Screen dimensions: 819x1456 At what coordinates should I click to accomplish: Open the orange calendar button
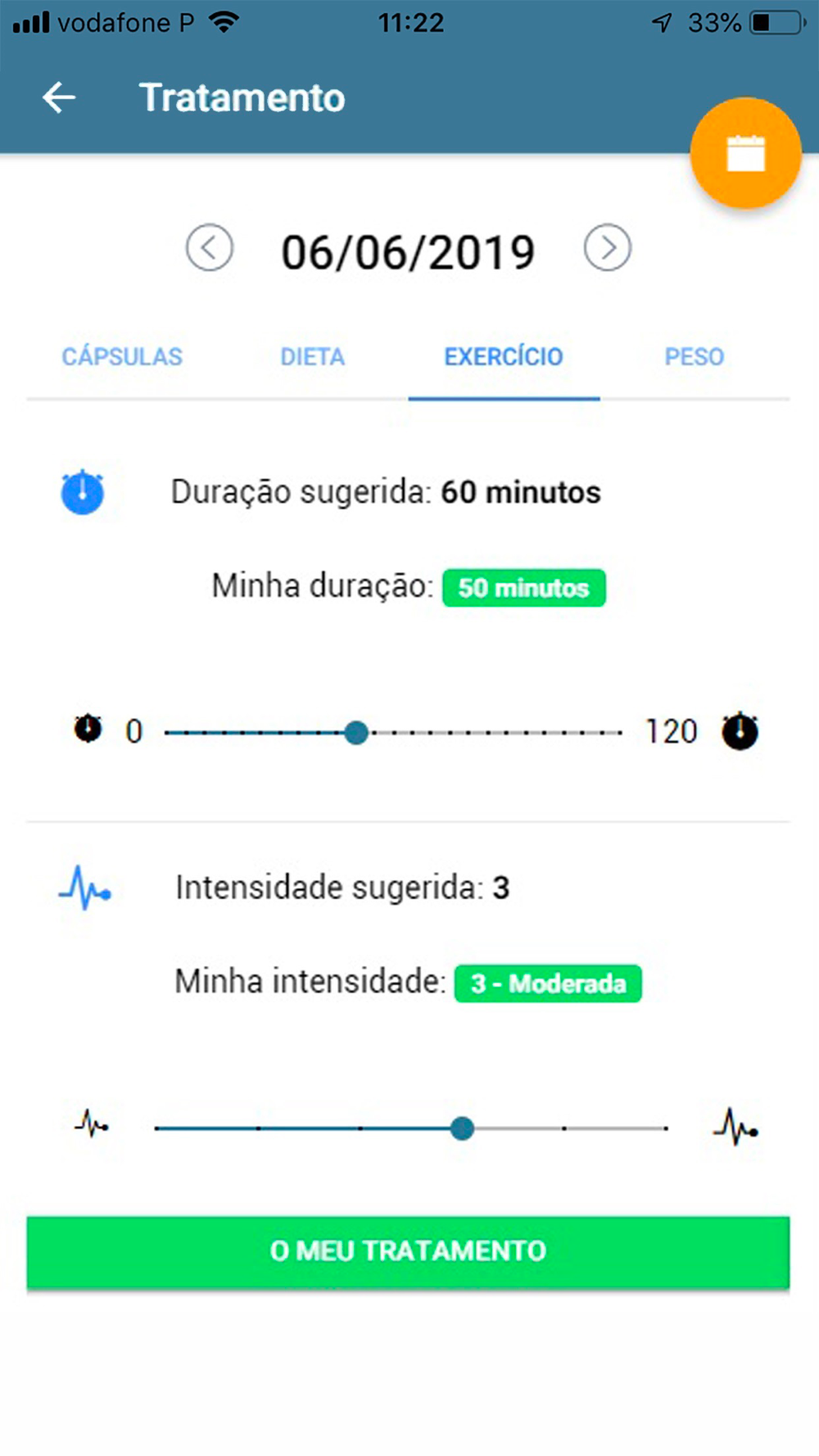coord(745,153)
